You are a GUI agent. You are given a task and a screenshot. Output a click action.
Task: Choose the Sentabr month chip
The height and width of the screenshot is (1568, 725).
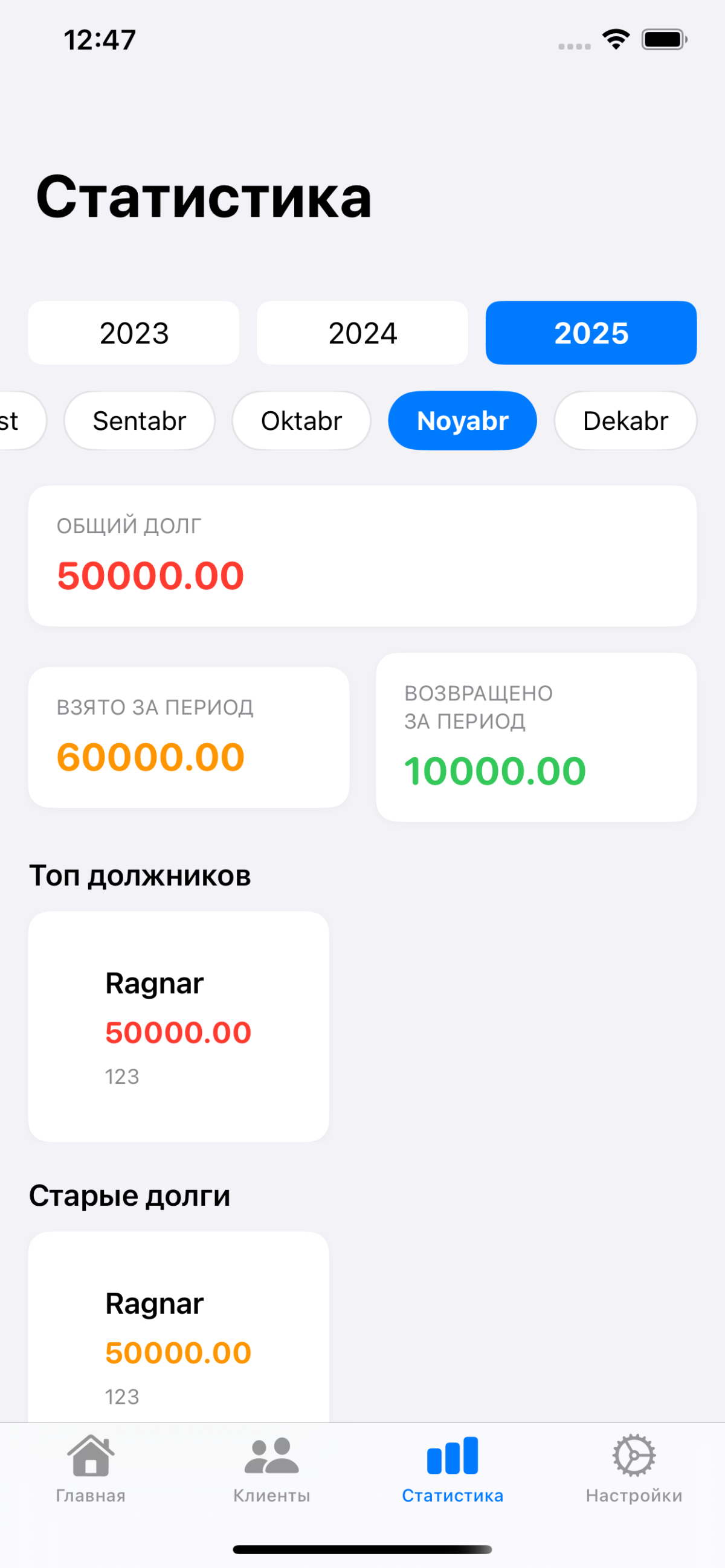(x=139, y=421)
